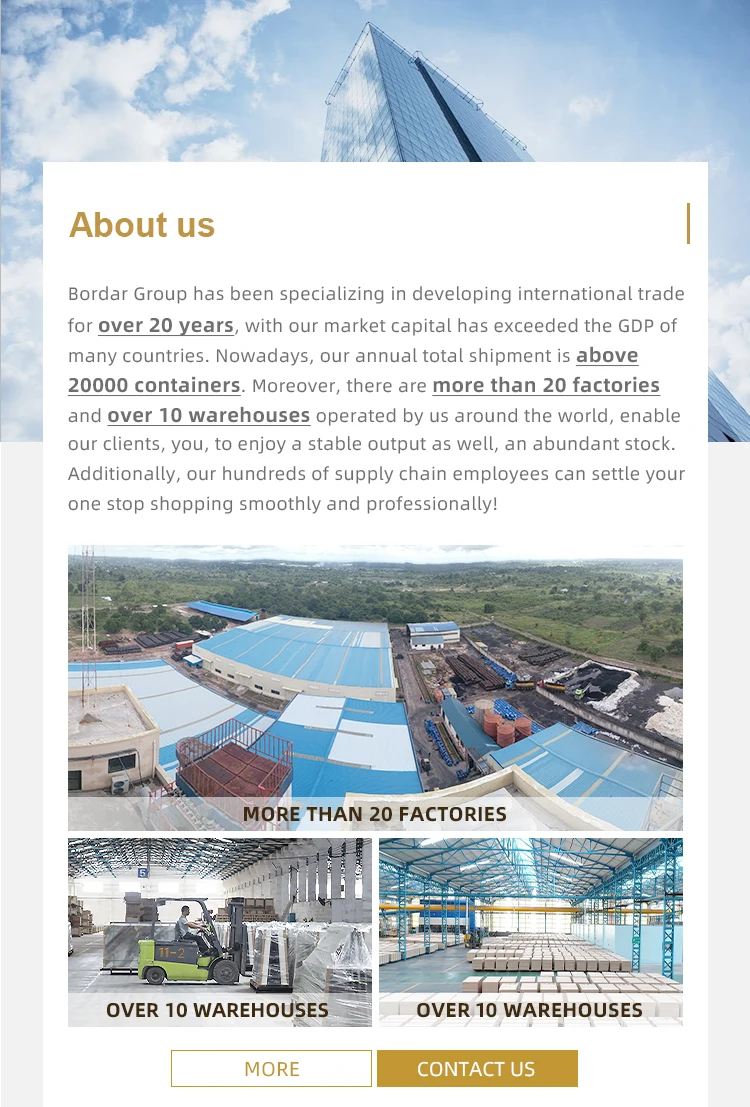Tap the MORE button
This screenshot has width=750, height=1107.
coord(271,1068)
